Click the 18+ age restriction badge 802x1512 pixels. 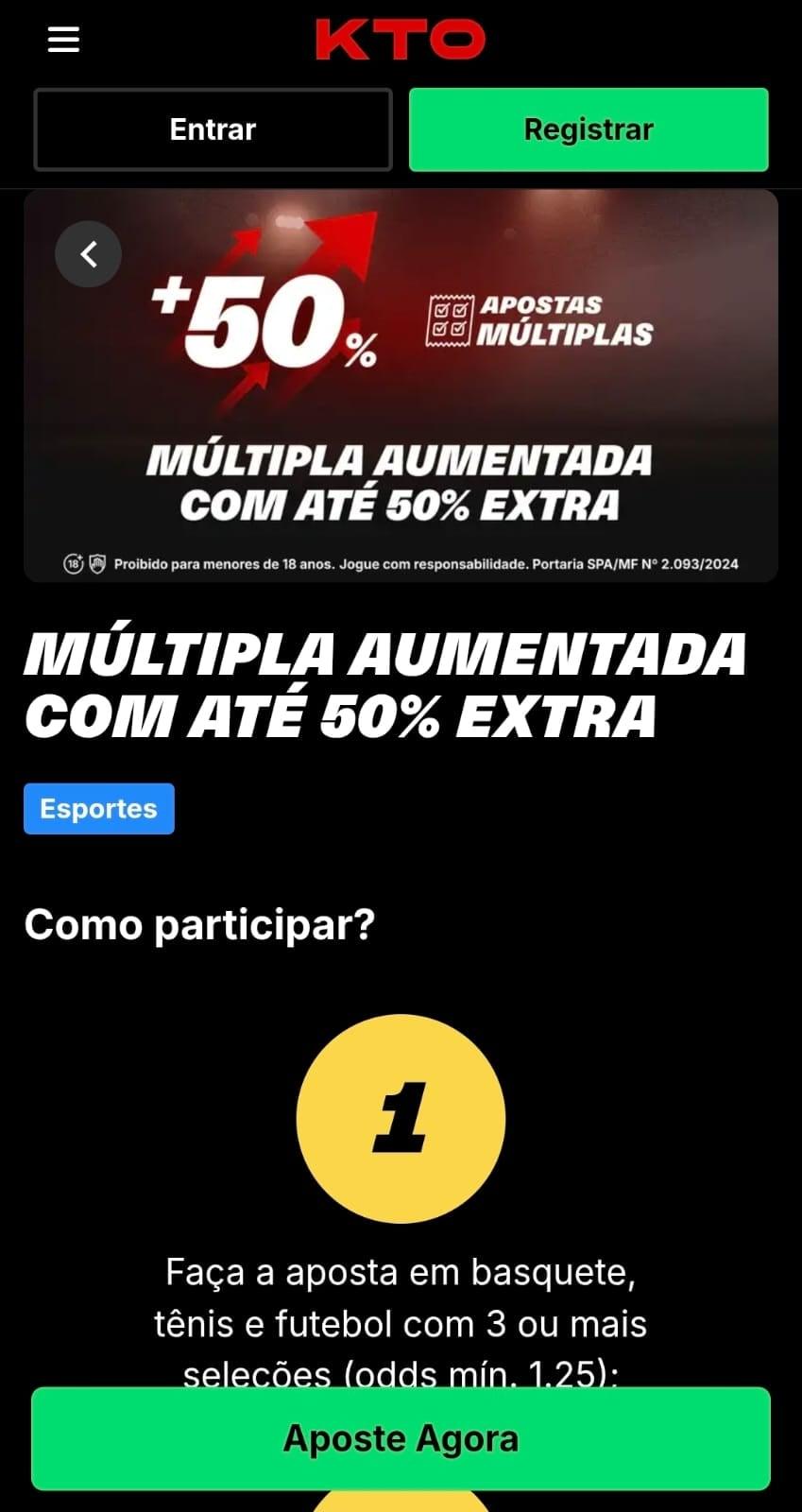tap(75, 562)
